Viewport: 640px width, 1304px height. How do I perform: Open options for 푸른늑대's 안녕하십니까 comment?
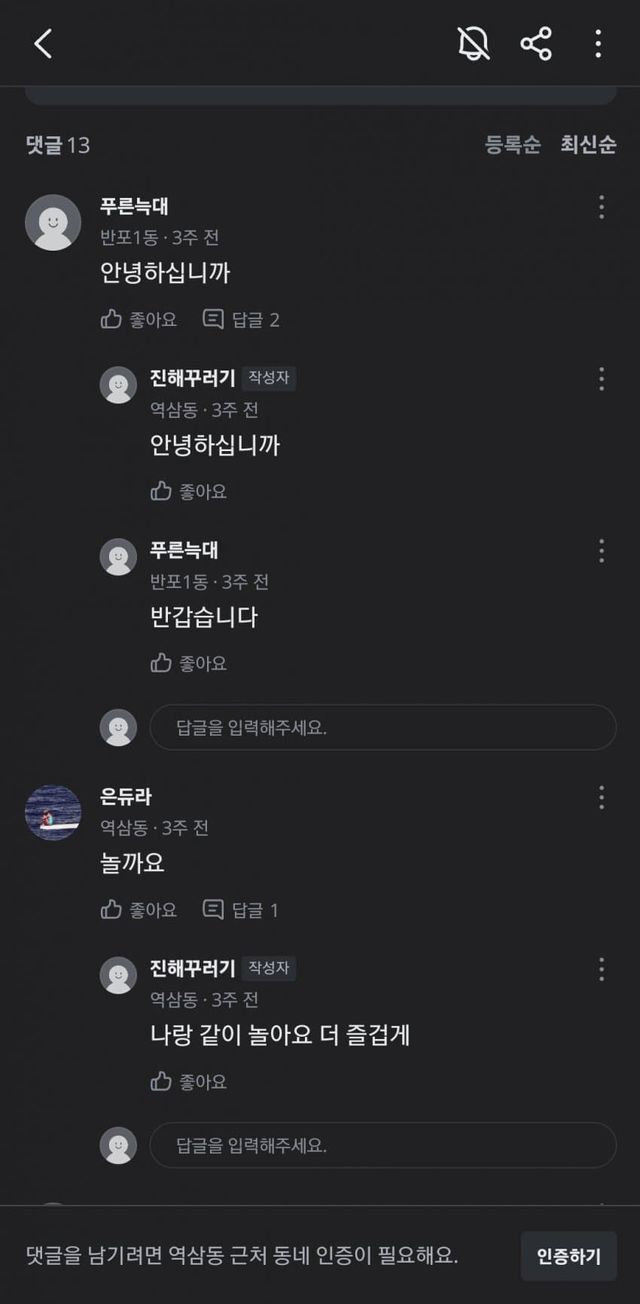point(601,207)
